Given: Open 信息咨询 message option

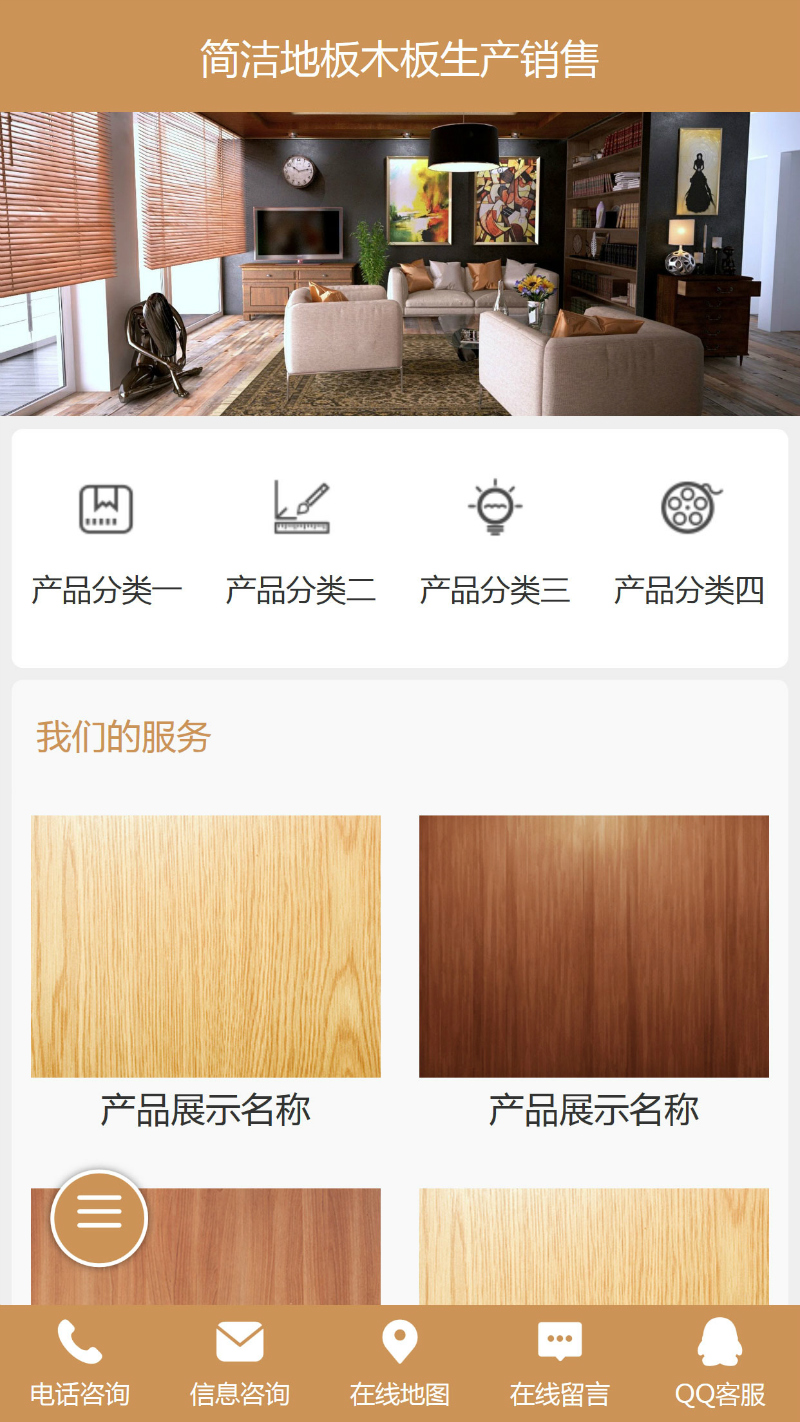Looking at the screenshot, I should [x=240, y=1364].
